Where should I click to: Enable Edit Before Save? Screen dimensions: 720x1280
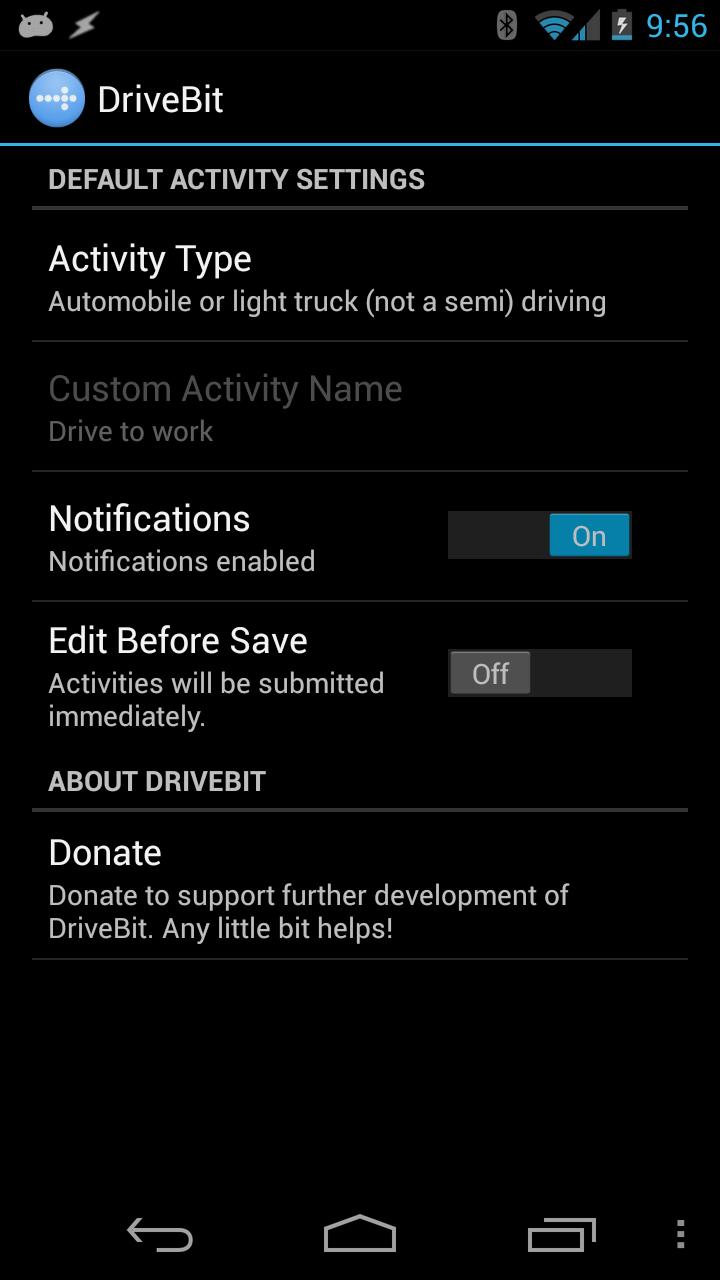[539, 672]
